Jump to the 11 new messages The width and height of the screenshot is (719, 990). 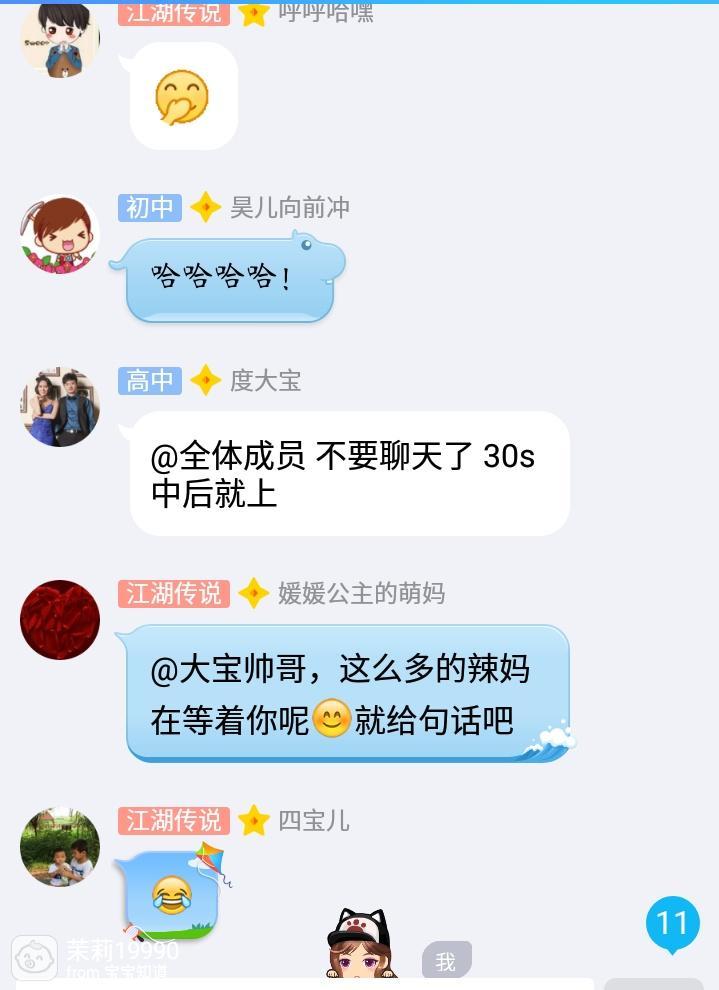[x=672, y=923]
